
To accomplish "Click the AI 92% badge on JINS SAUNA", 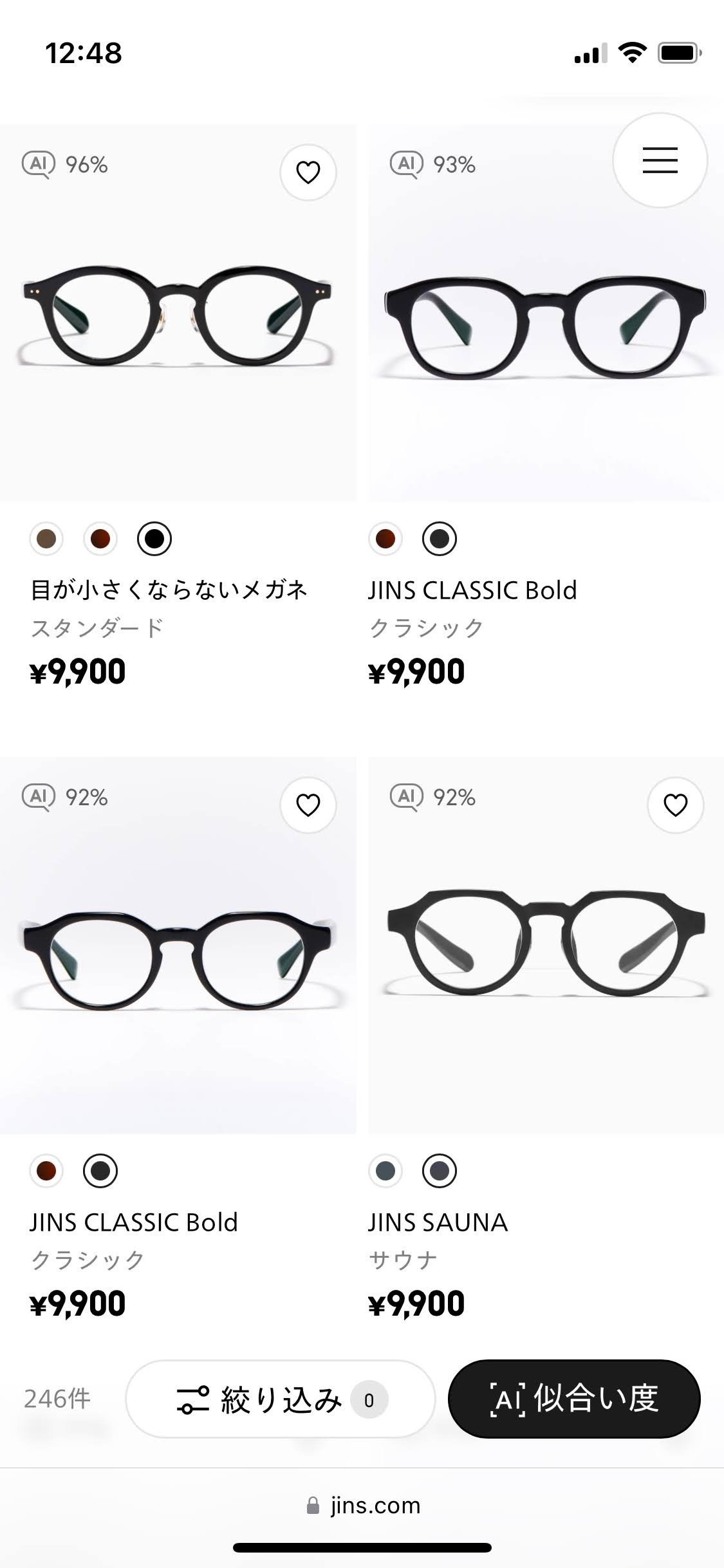I will coord(432,798).
